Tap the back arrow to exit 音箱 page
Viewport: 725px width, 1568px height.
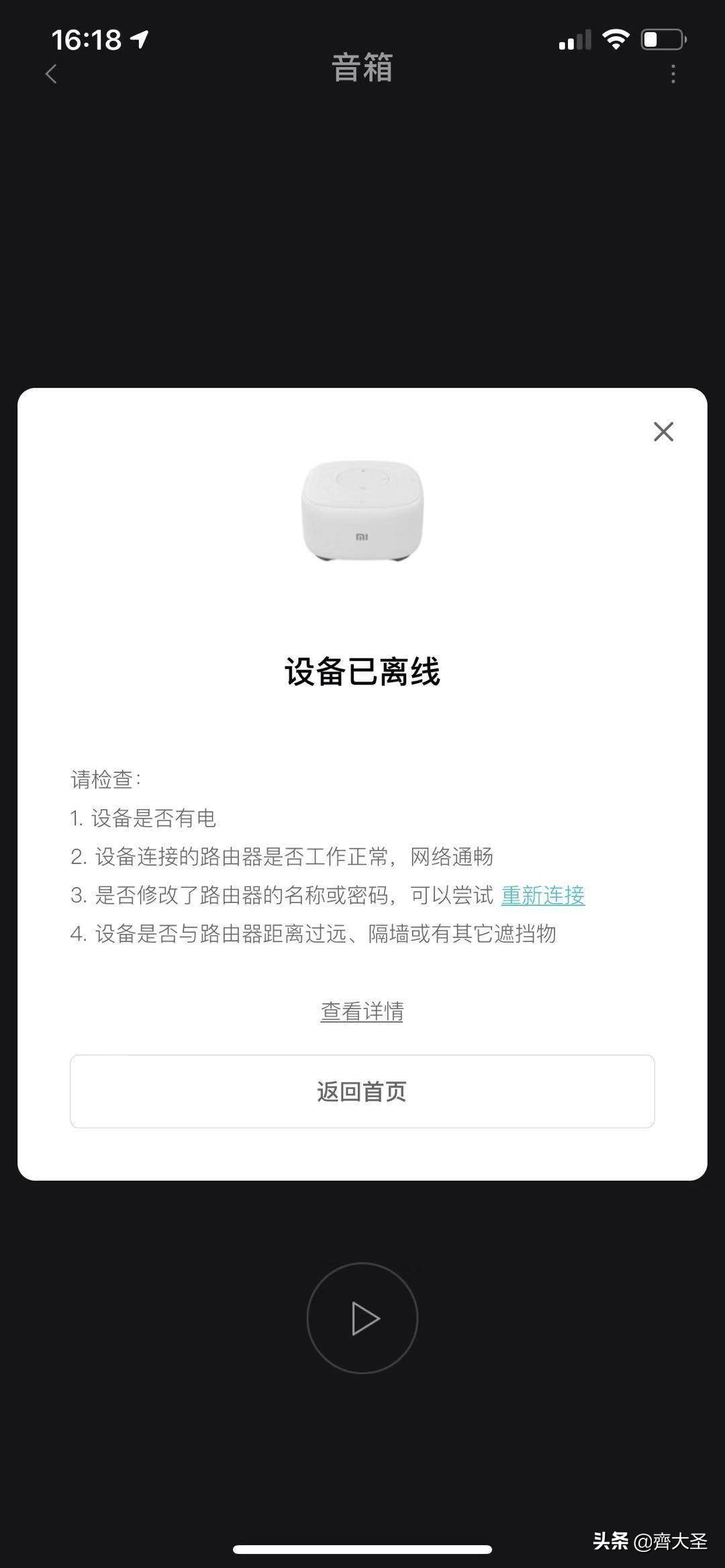pos(50,74)
